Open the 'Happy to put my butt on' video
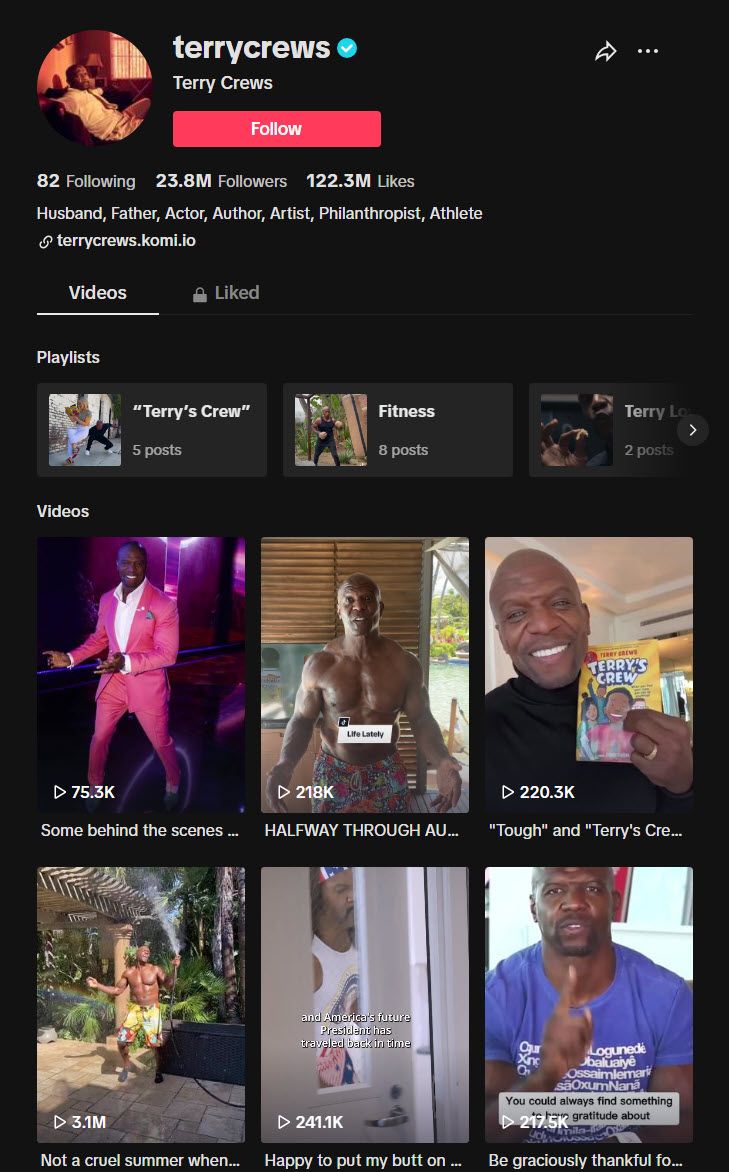This screenshot has width=729, height=1172. click(365, 1005)
